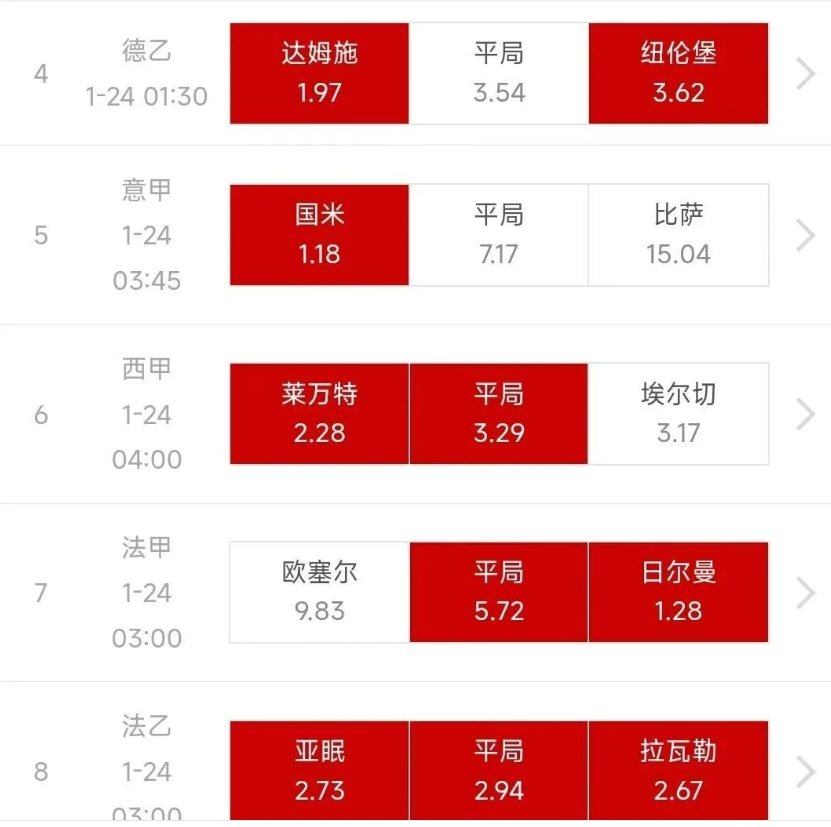Tap 亚眠 win at 2.73
Screen dimensions: 831x827
pos(319,771)
